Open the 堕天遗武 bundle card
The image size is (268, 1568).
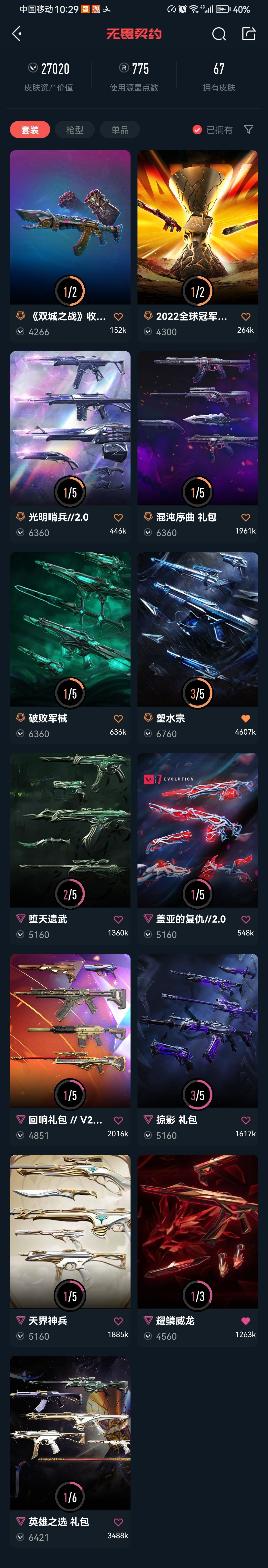click(x=70, y=830)
